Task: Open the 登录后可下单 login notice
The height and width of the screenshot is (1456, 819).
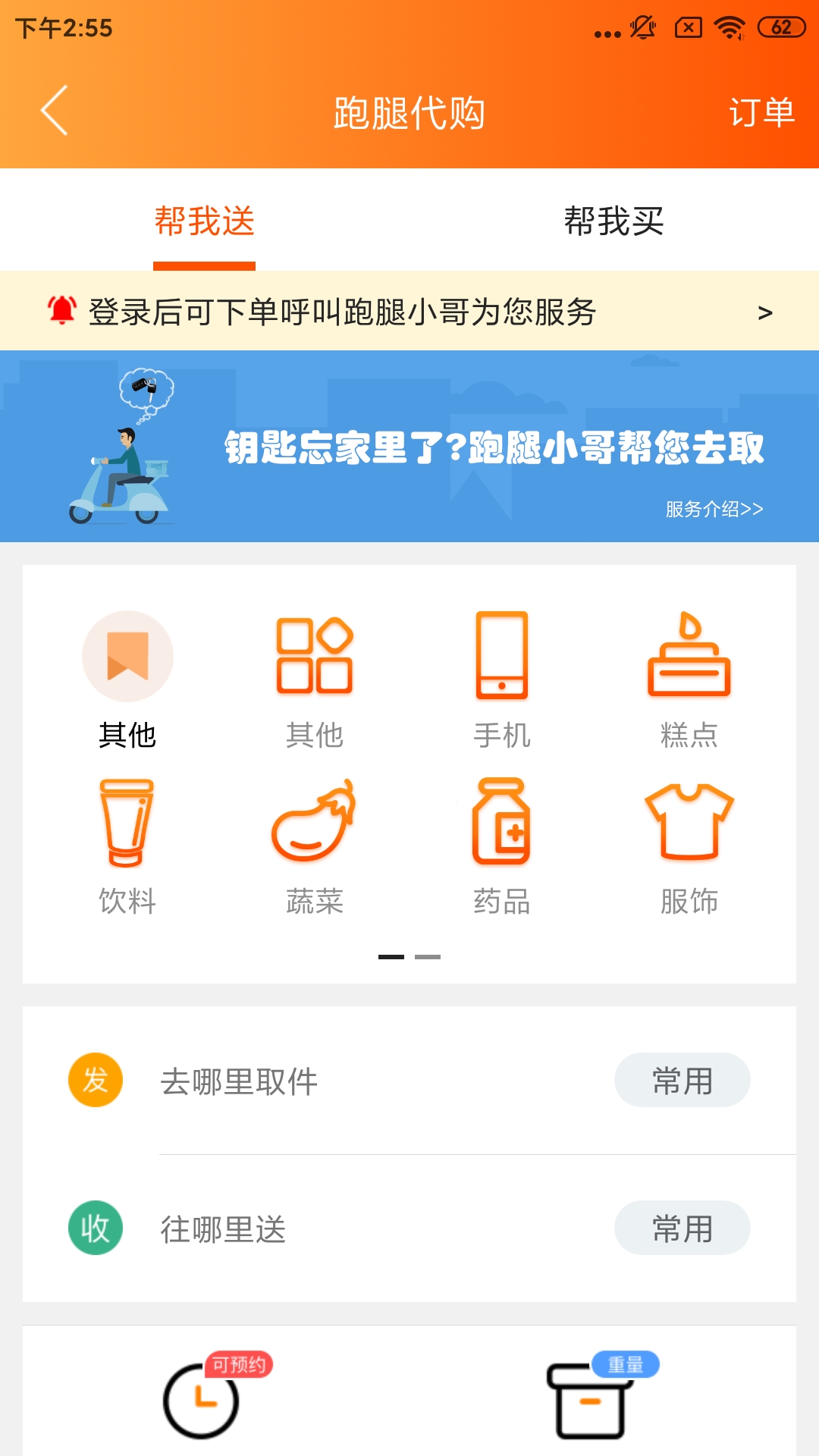Action: (409, 312)
